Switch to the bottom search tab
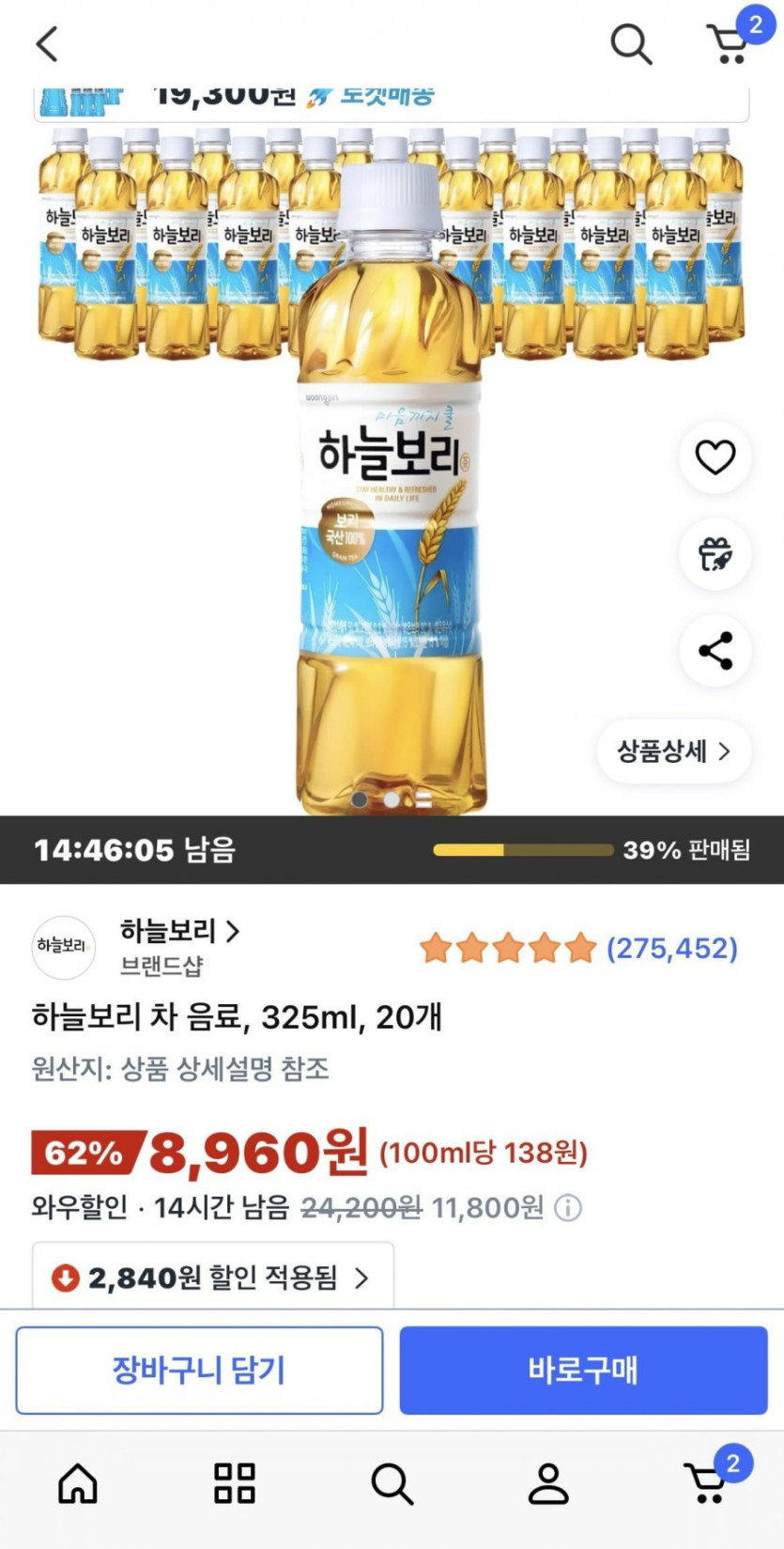Screen dimensions: 784x1549 click(392, 1484)
